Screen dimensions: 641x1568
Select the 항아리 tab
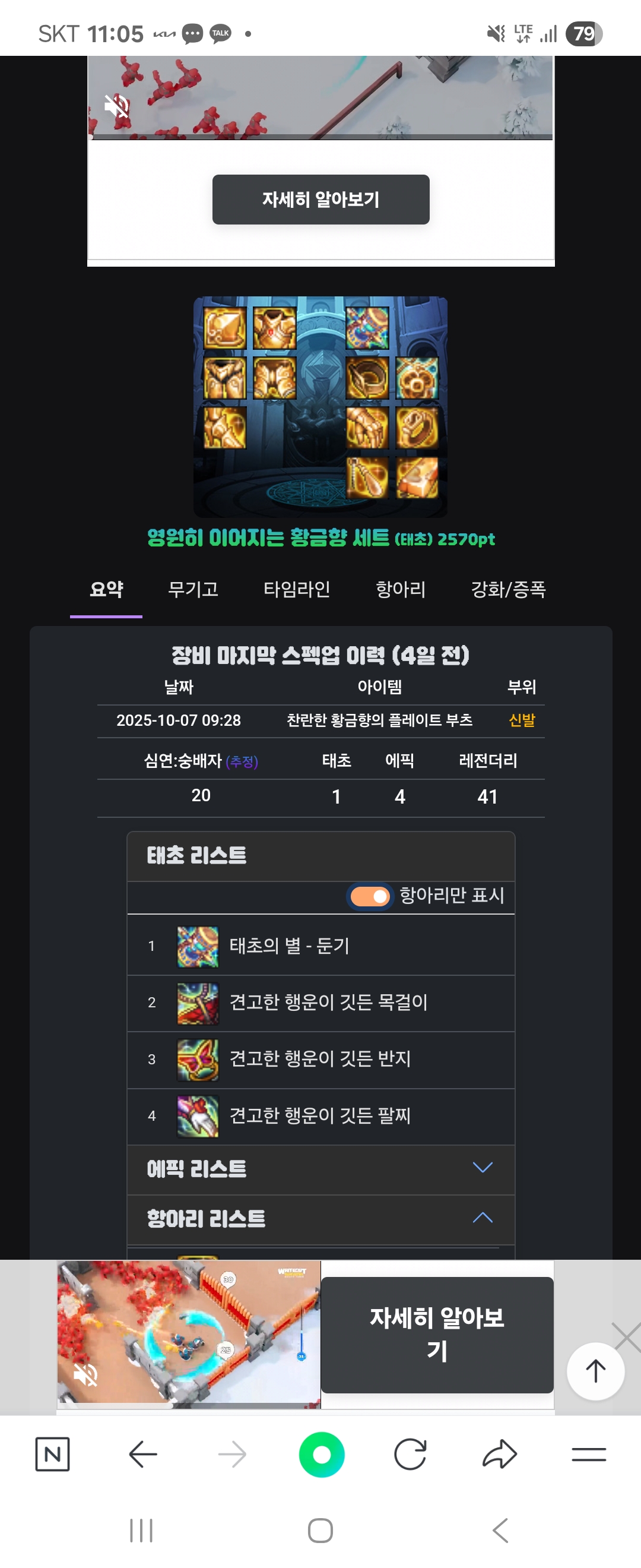pos(400,589)
